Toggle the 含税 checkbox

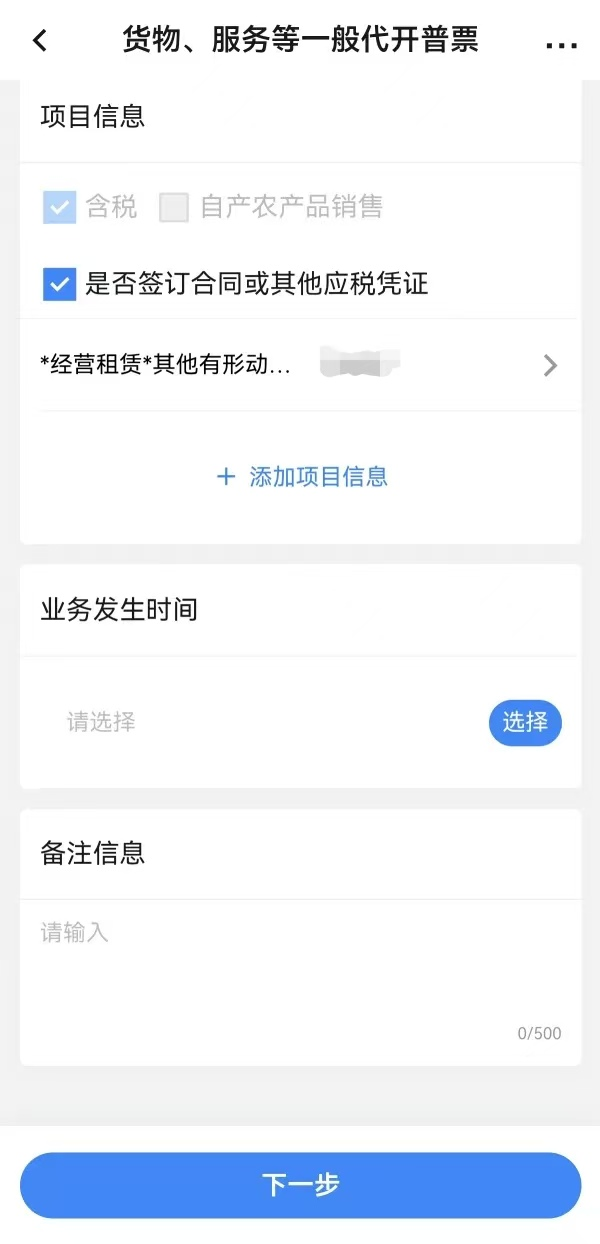[60, 207]
